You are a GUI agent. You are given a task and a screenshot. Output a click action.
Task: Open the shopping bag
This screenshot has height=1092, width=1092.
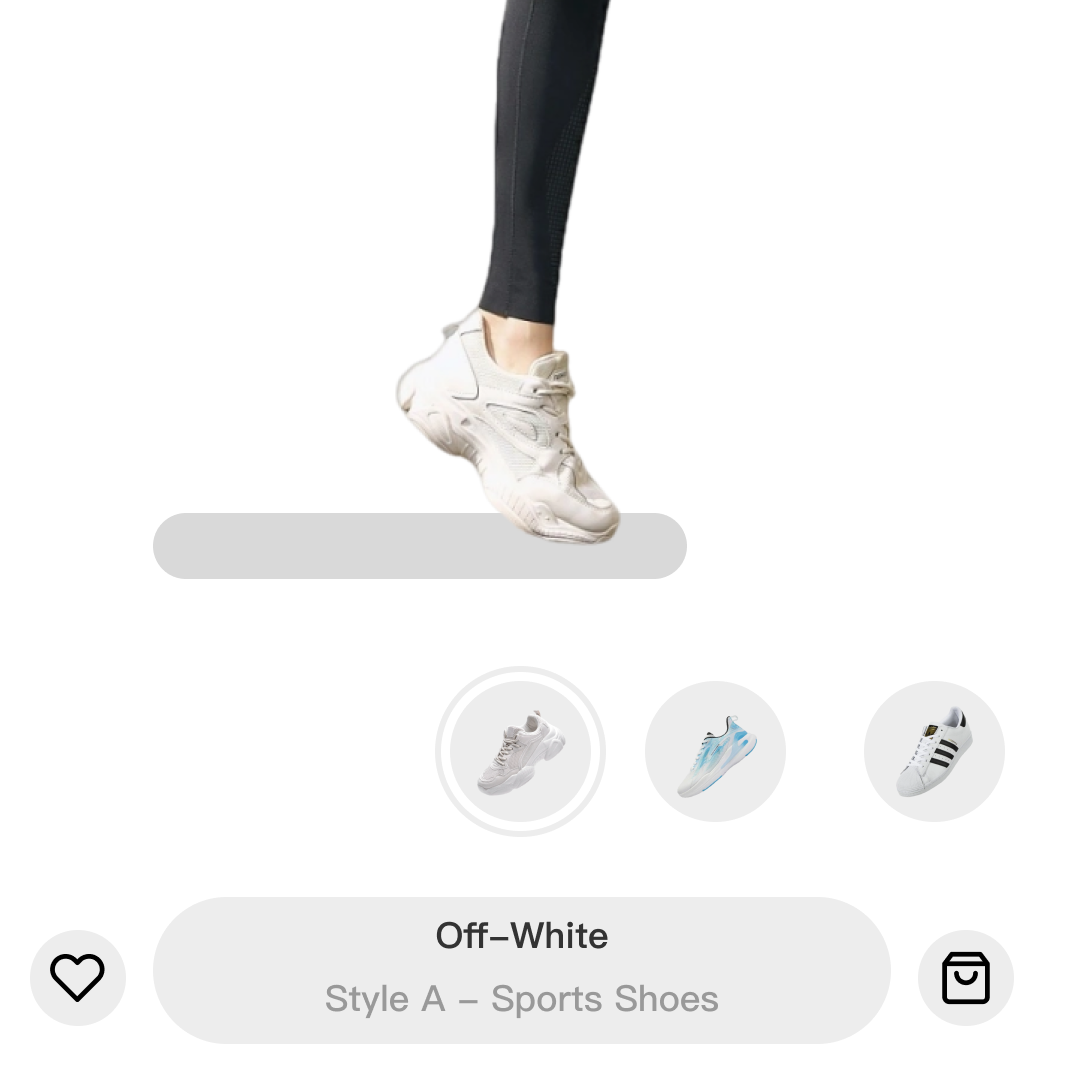coord(965,977)
